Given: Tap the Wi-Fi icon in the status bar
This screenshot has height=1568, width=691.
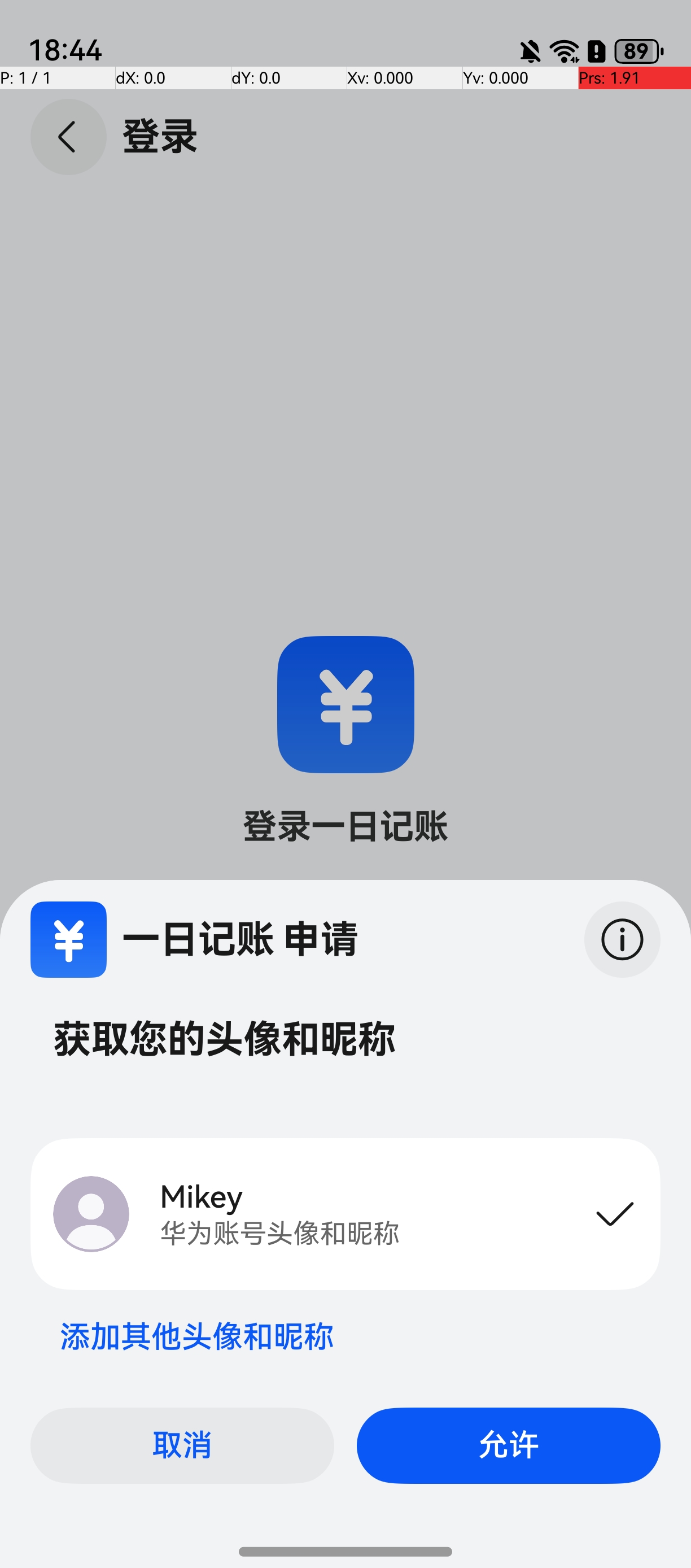Looking at the screenshot, I should click(563, 51).
